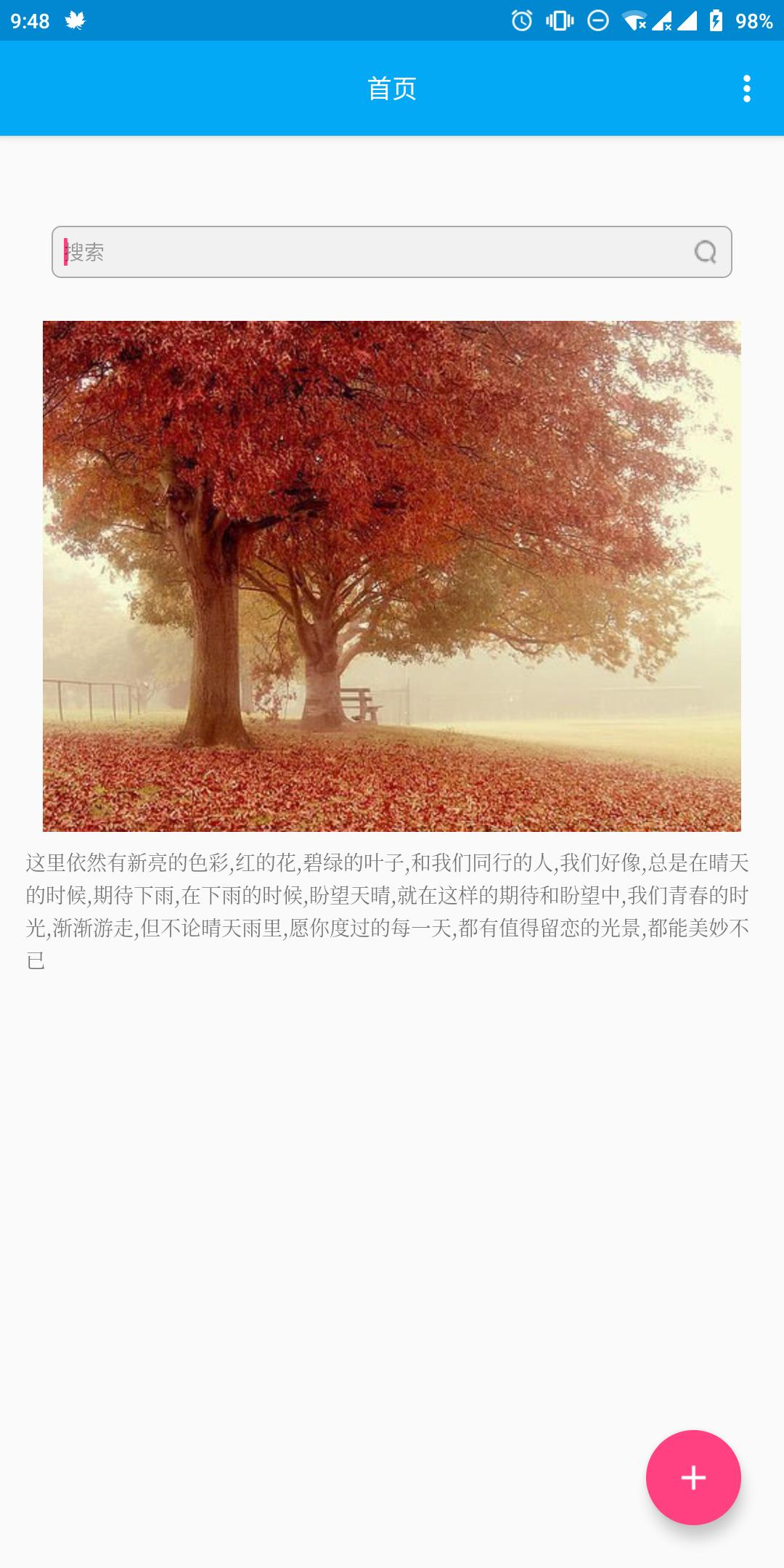Tap the alarm clock status bar icon
Viewport: 784px width, 1568px height.
524,20
